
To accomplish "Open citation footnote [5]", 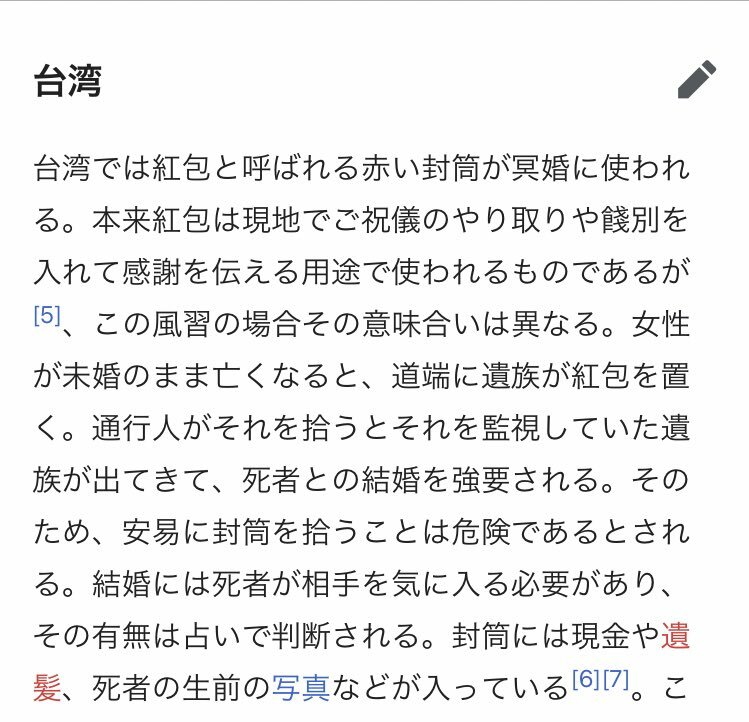I will coord(46,315).
